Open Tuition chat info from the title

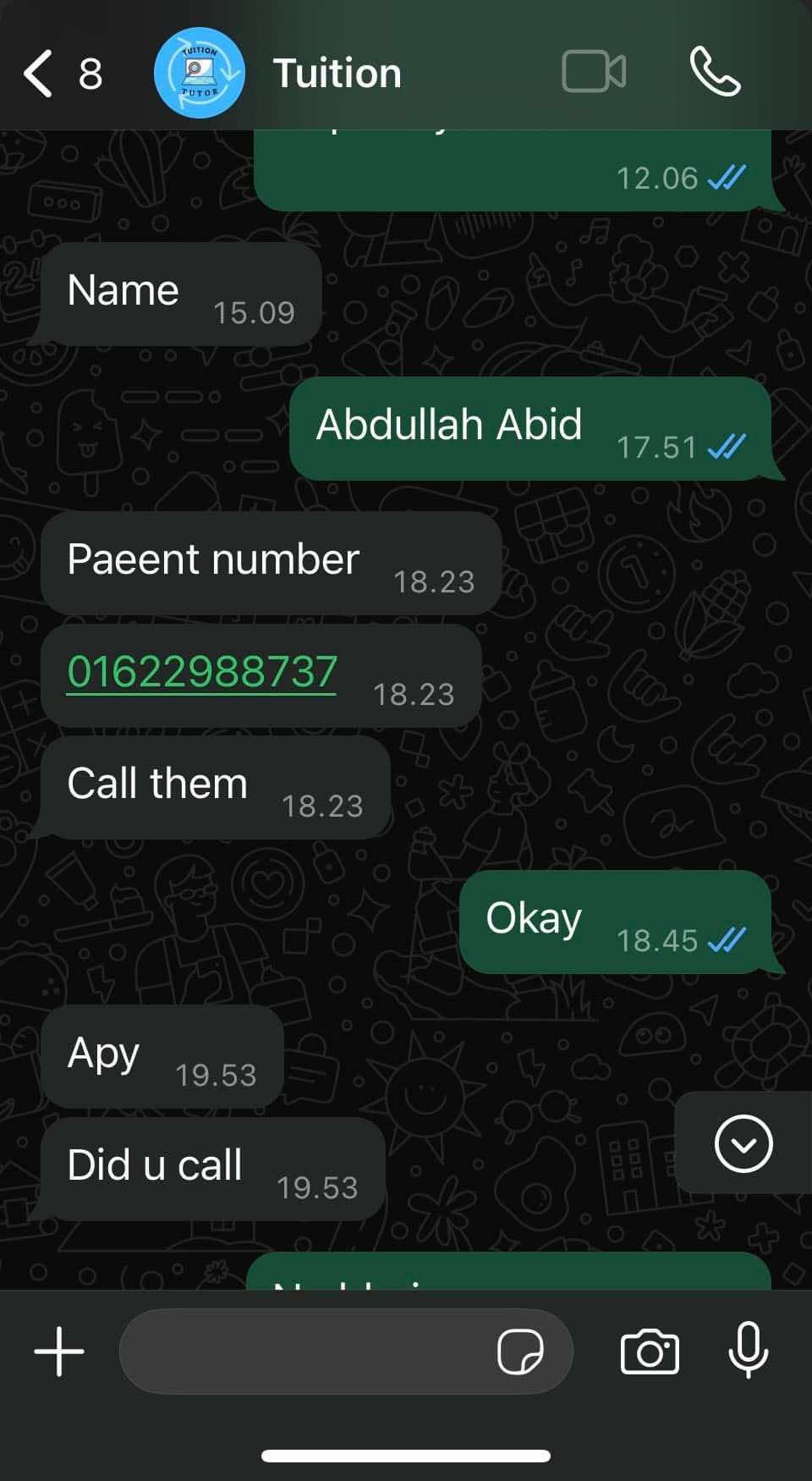pyautogui.click(x=337, y=74)
